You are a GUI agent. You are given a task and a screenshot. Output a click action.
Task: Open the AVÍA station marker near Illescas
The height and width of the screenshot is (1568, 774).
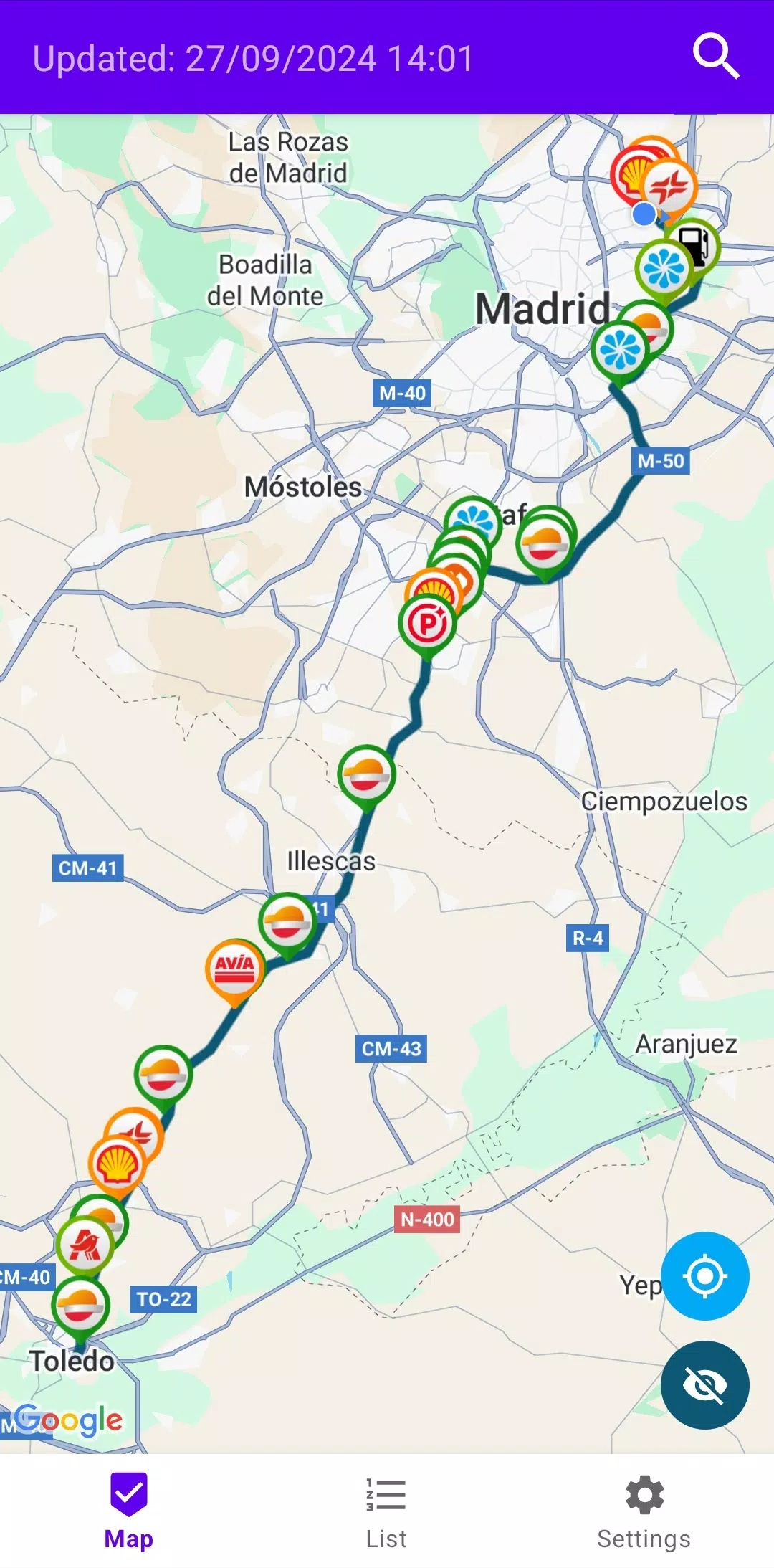(234, 966)
